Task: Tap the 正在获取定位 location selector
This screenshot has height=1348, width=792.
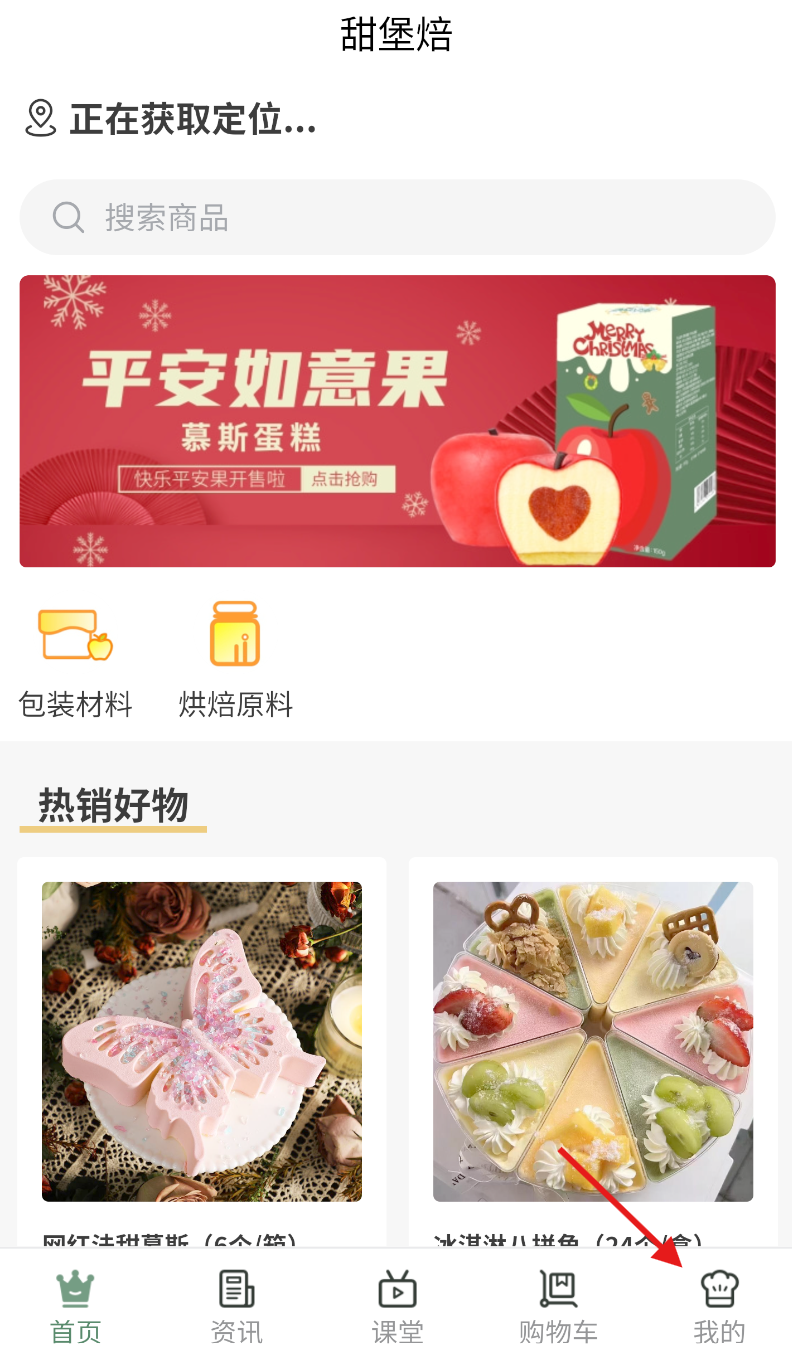Action: coord(170,119)
